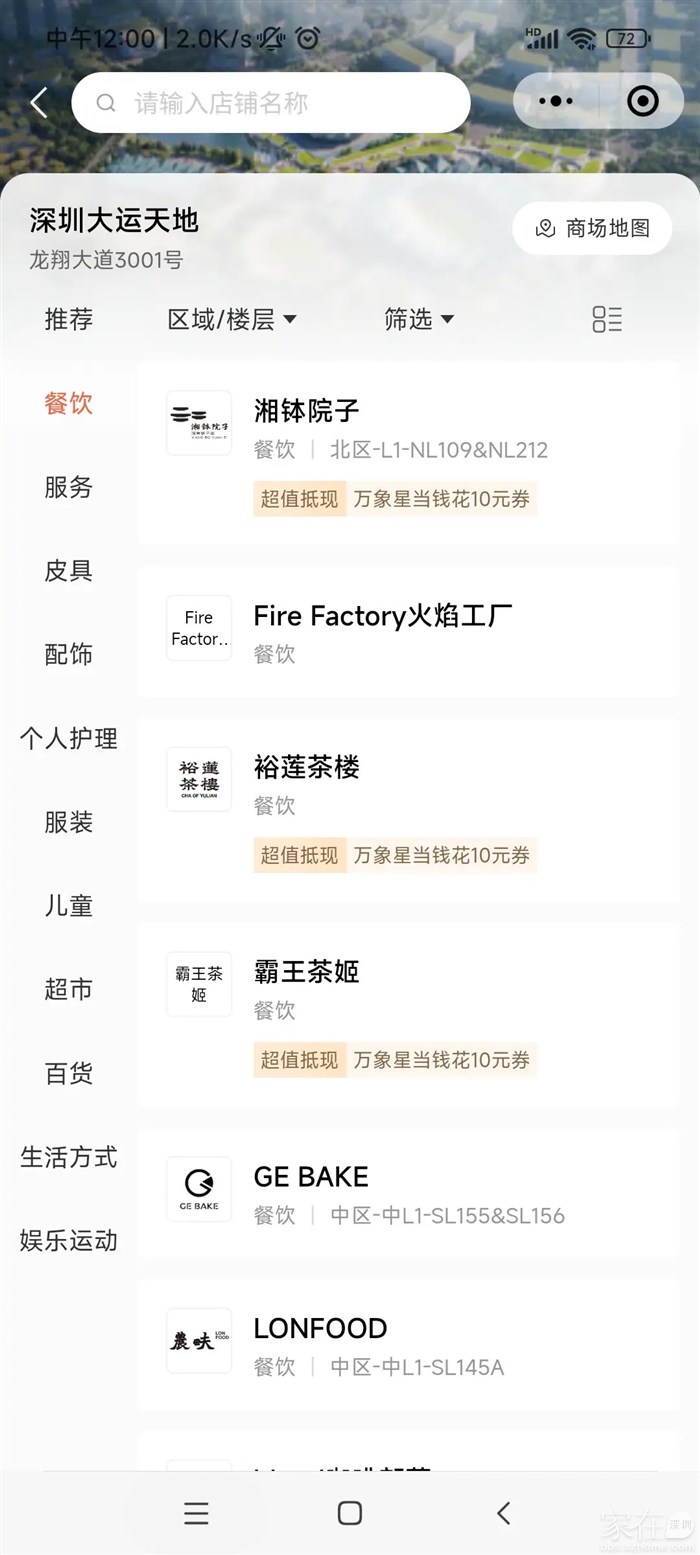The width and height of the screenshot is (700, 1555).
Task: Toggle the list layout view icon
Action: click(606, 319)
